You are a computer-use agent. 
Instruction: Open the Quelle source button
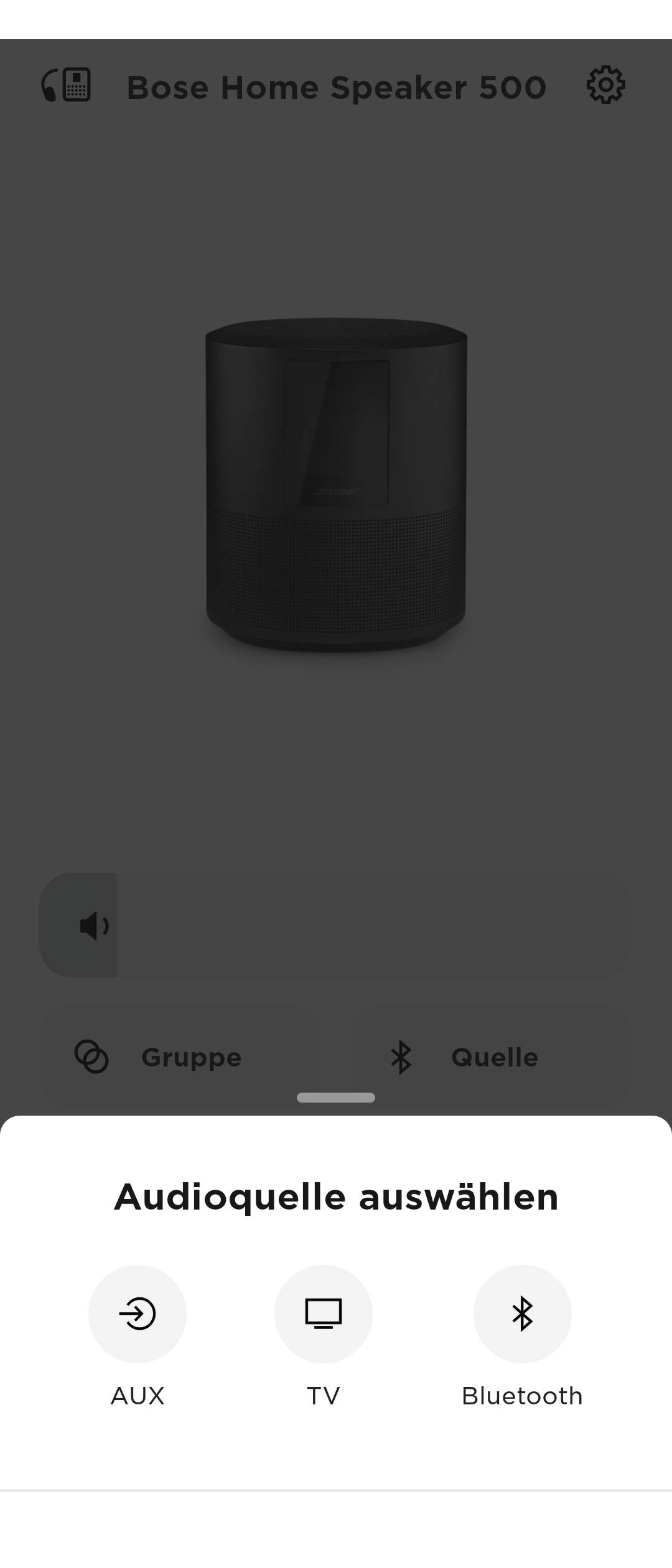point(490,1057)
